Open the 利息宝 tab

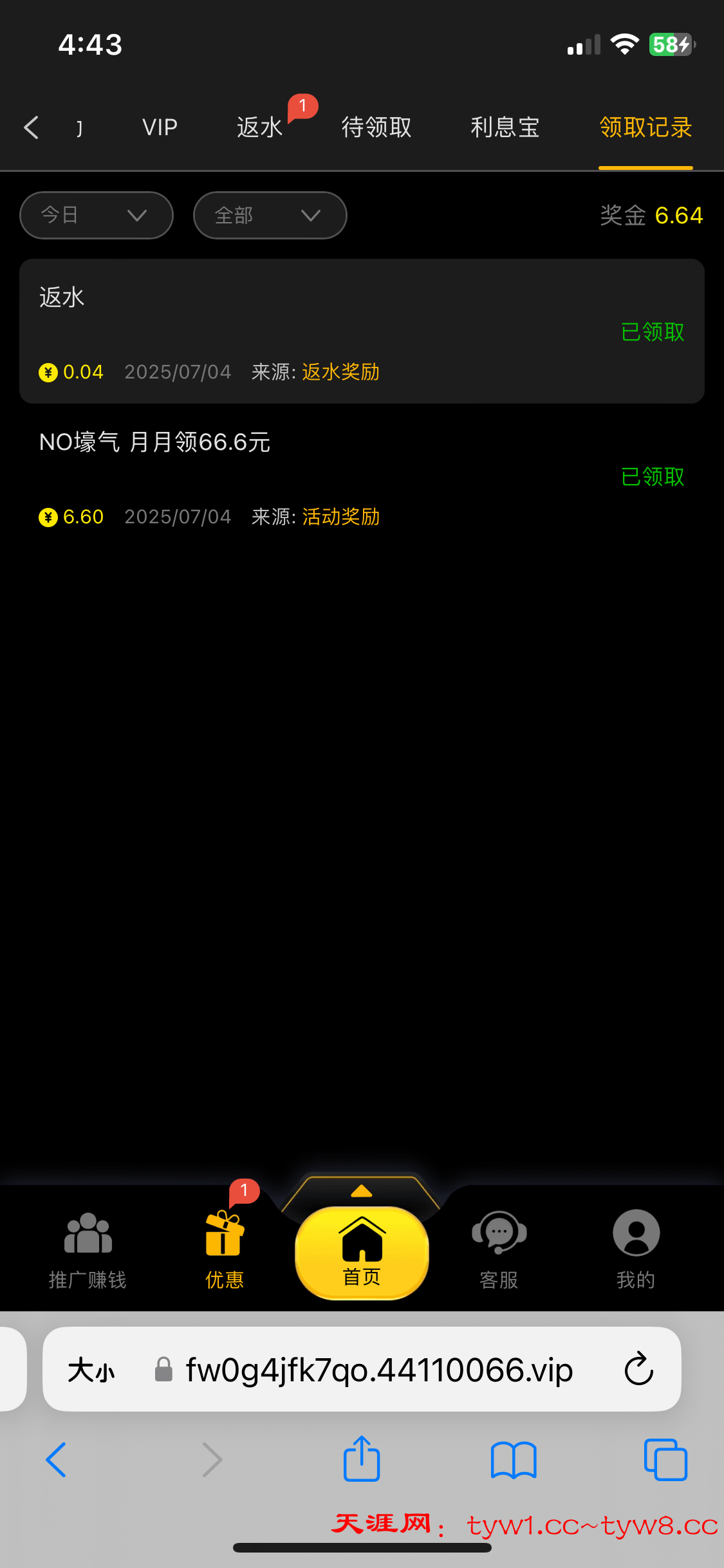click(x=505, y=127)
